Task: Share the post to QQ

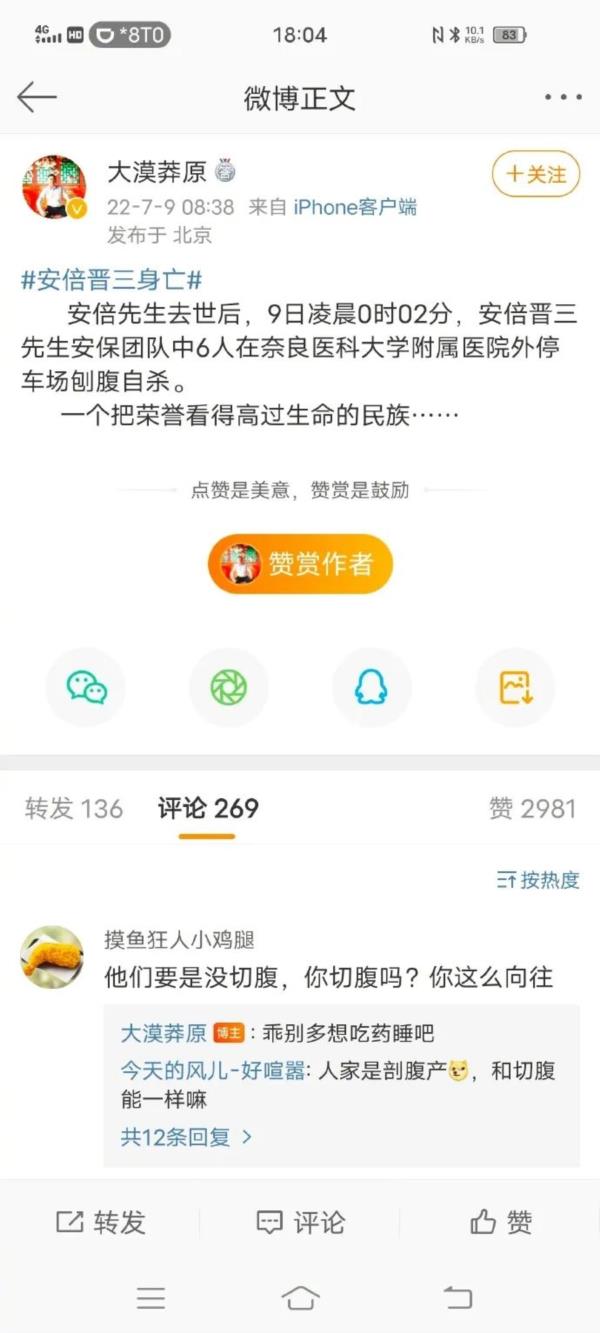Action: [x=371, y=687]
